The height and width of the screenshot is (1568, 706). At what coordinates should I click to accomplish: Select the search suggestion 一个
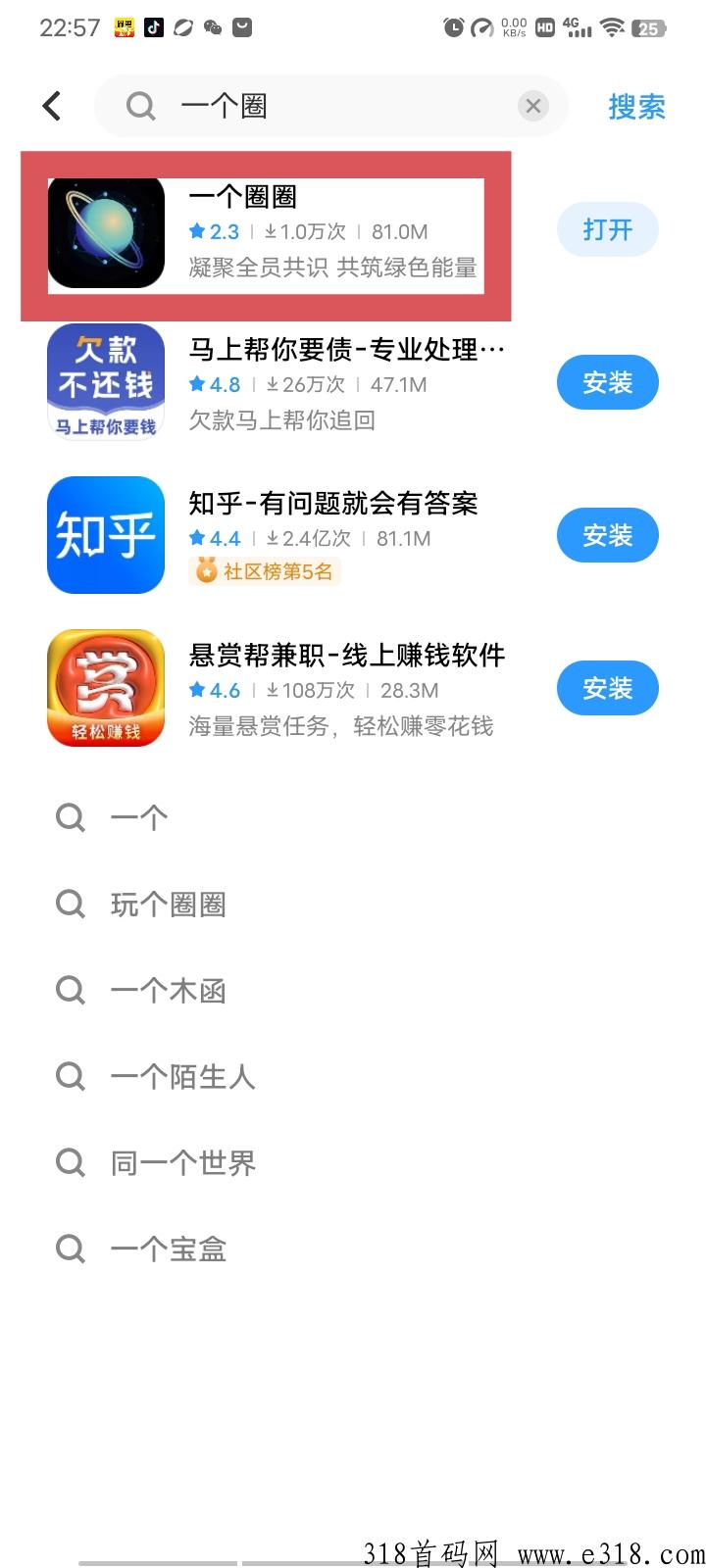[139, 818]
